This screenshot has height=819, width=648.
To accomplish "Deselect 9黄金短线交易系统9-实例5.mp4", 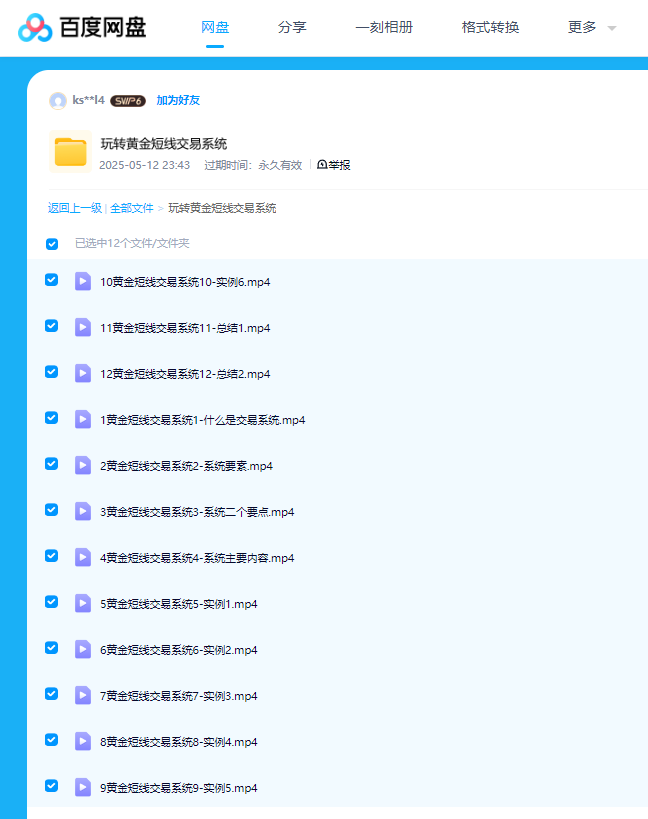I will pyautogui.click(x=52, y=786).
